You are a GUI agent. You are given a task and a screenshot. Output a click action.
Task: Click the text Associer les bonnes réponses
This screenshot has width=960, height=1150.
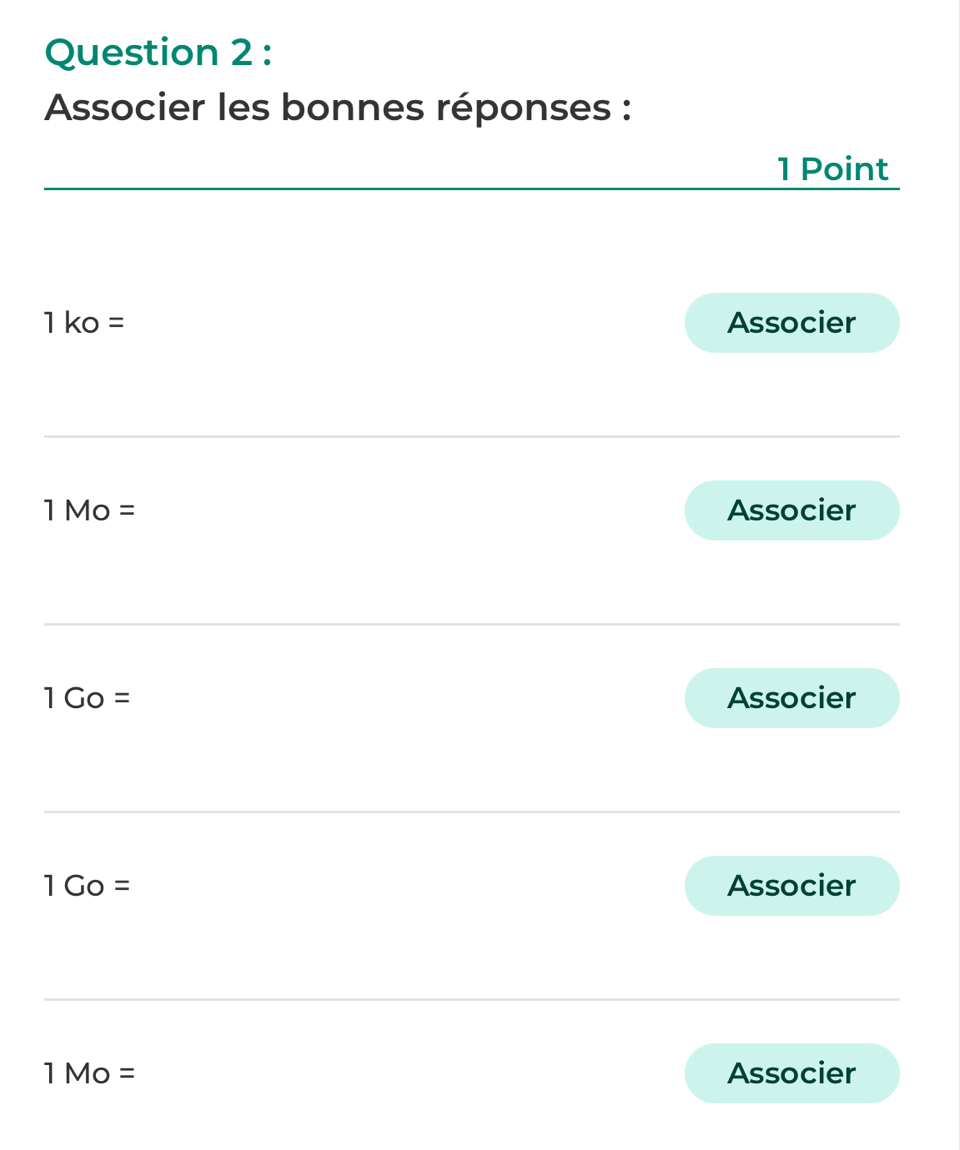pyautogui.click(x=336, y=106)
